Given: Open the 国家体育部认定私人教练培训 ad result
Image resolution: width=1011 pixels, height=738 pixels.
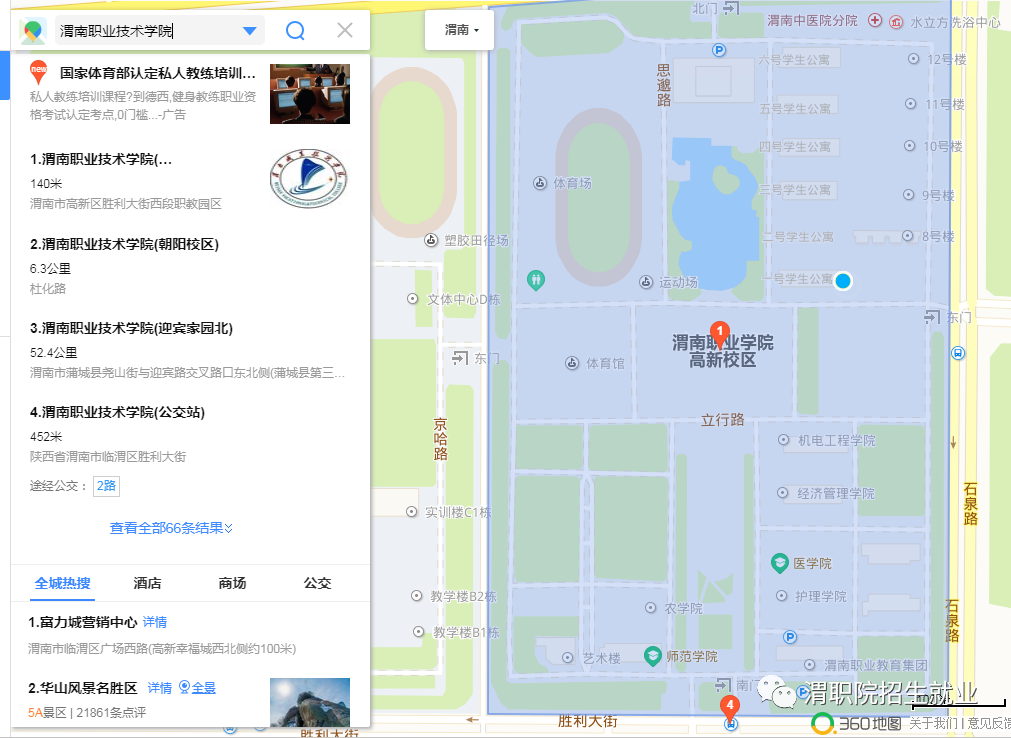Looking at the screenshot, I should [157, 73].
